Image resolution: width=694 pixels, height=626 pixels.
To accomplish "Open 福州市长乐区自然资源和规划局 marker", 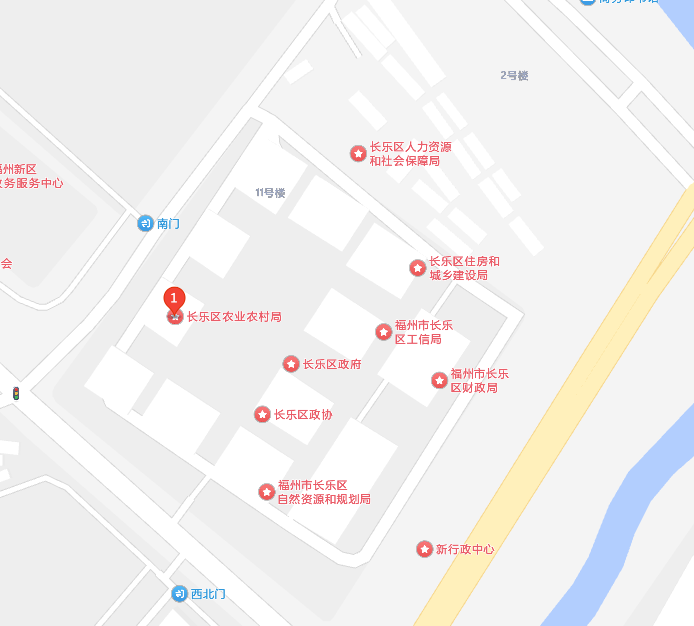I will pos(266,492).
